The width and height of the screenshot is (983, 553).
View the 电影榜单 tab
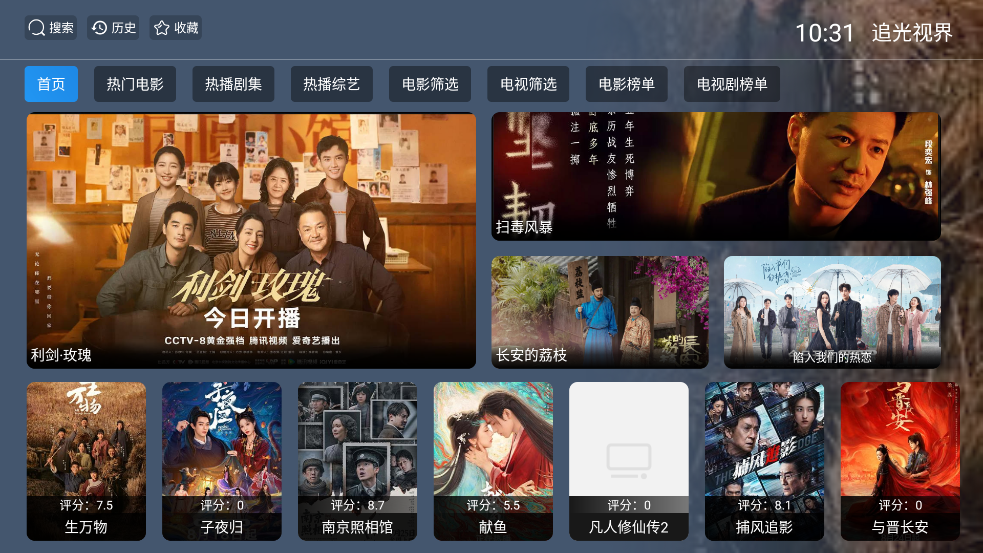pyautogui.click(x=626, y=85)
